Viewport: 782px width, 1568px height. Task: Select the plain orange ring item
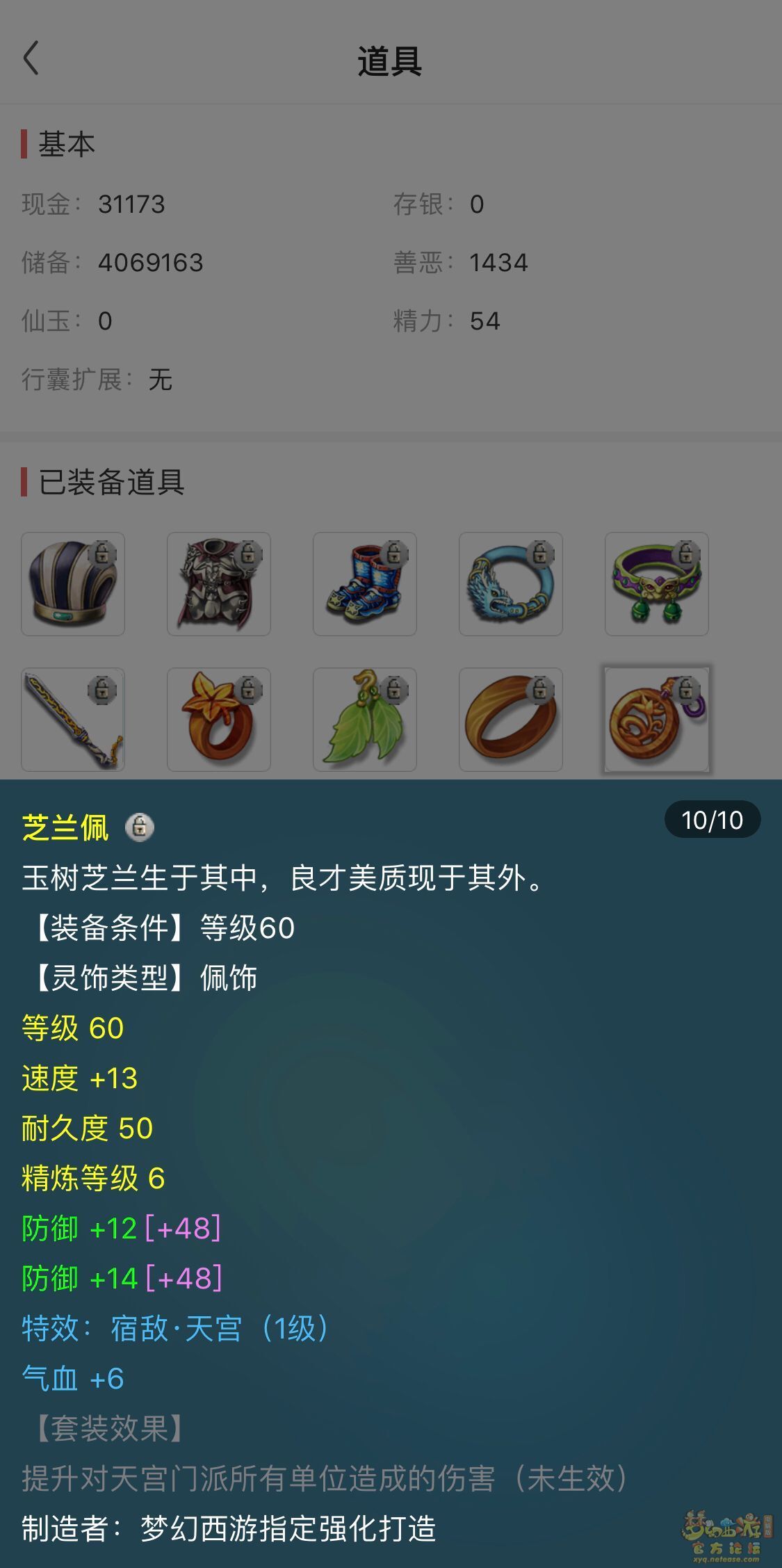point(511,720)
